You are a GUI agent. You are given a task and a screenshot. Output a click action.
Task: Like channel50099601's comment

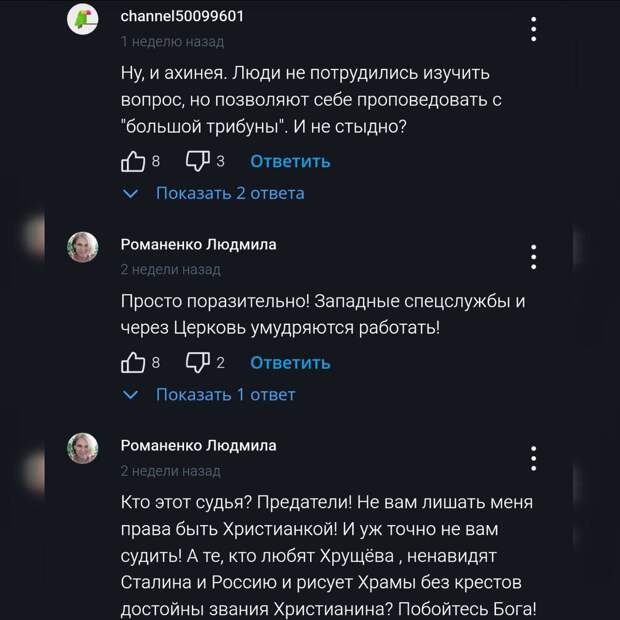coord(133,161)
